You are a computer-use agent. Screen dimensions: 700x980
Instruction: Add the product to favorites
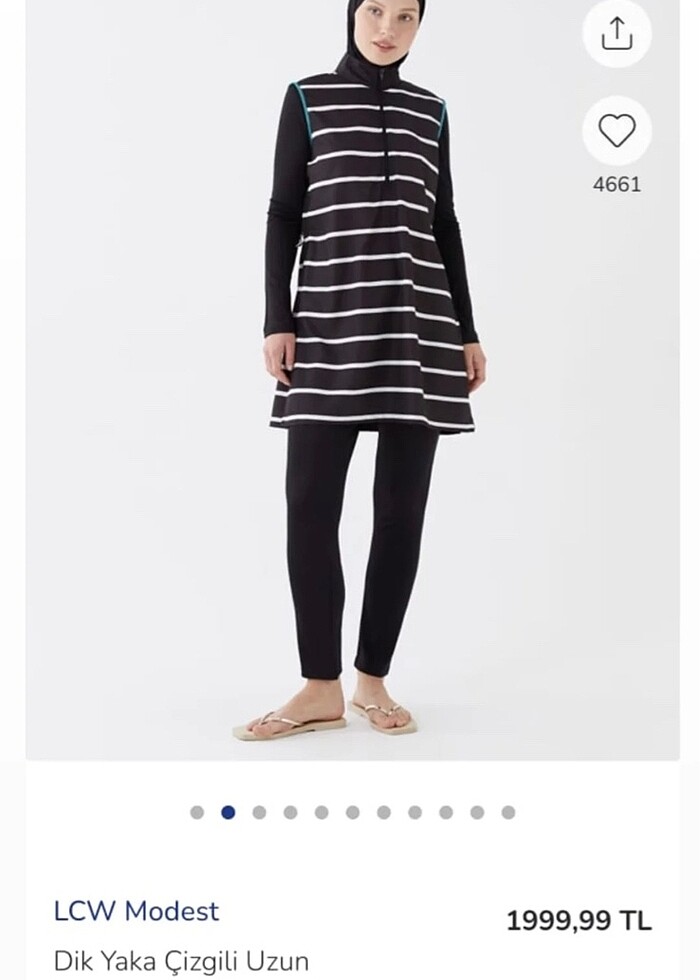tap(617, 131)
